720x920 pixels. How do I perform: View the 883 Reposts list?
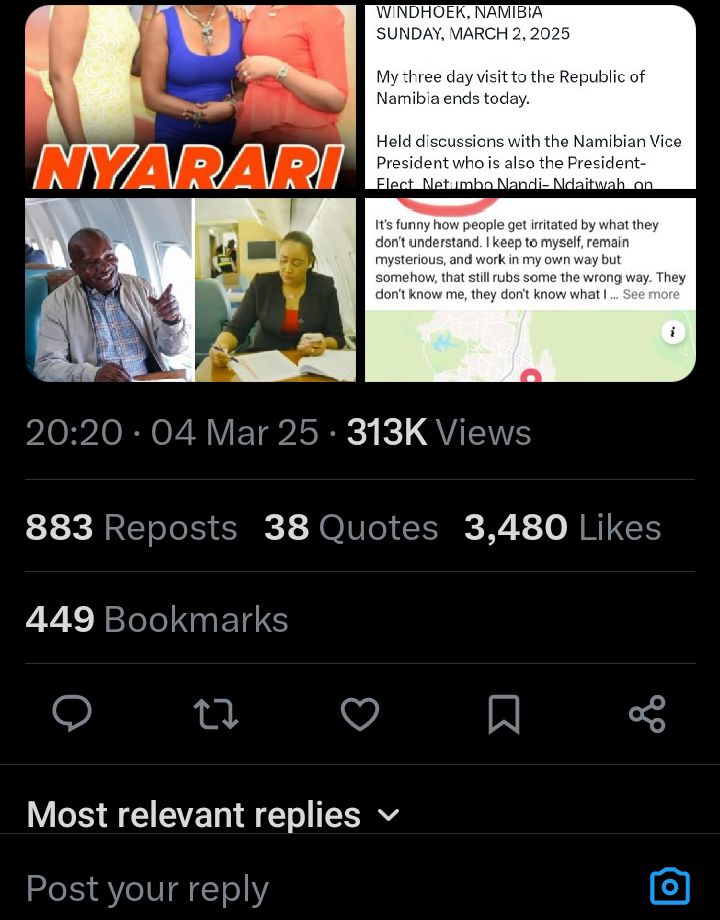coord(131,528)
